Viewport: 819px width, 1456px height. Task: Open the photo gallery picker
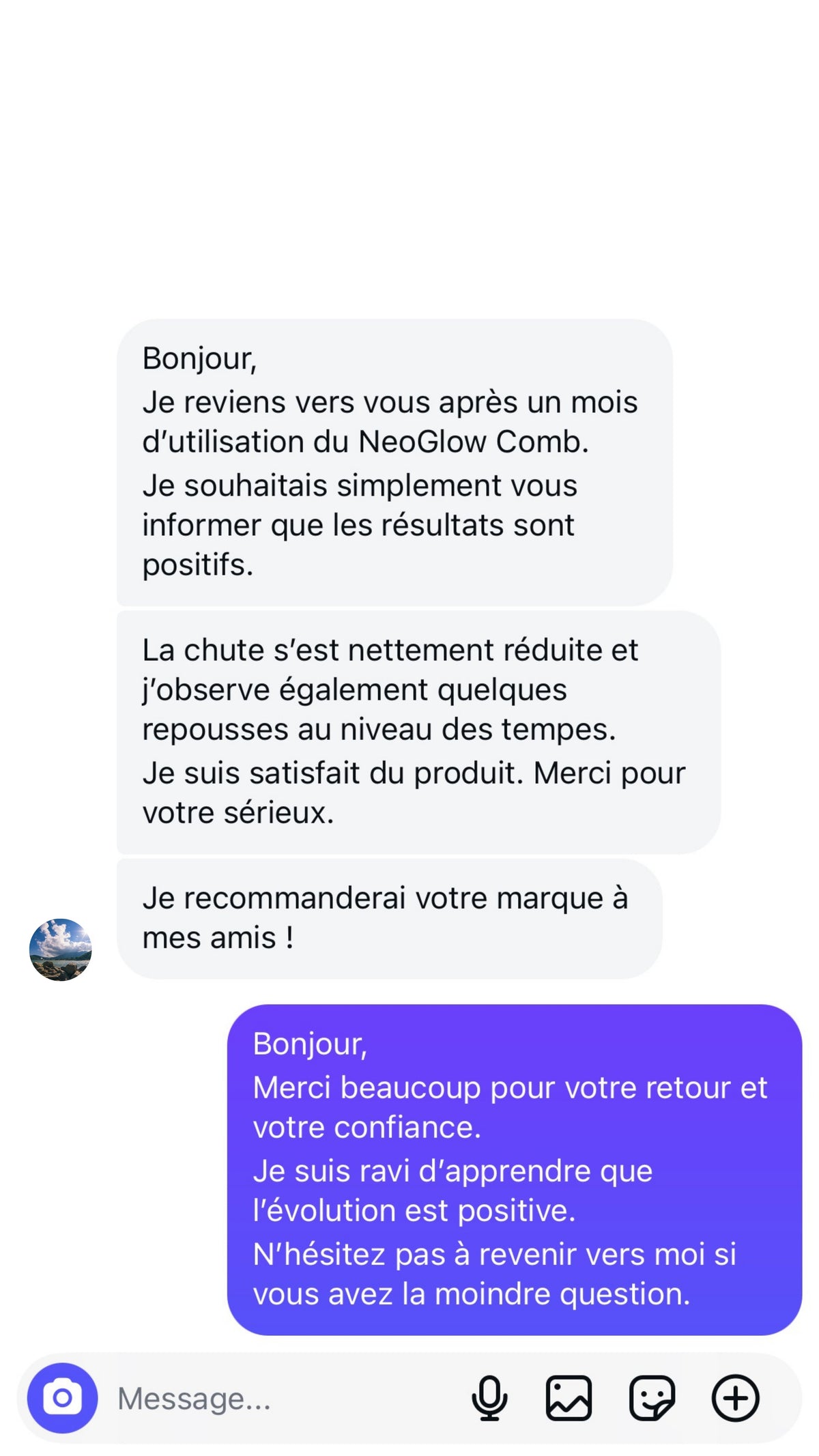tap(569, 1398)
